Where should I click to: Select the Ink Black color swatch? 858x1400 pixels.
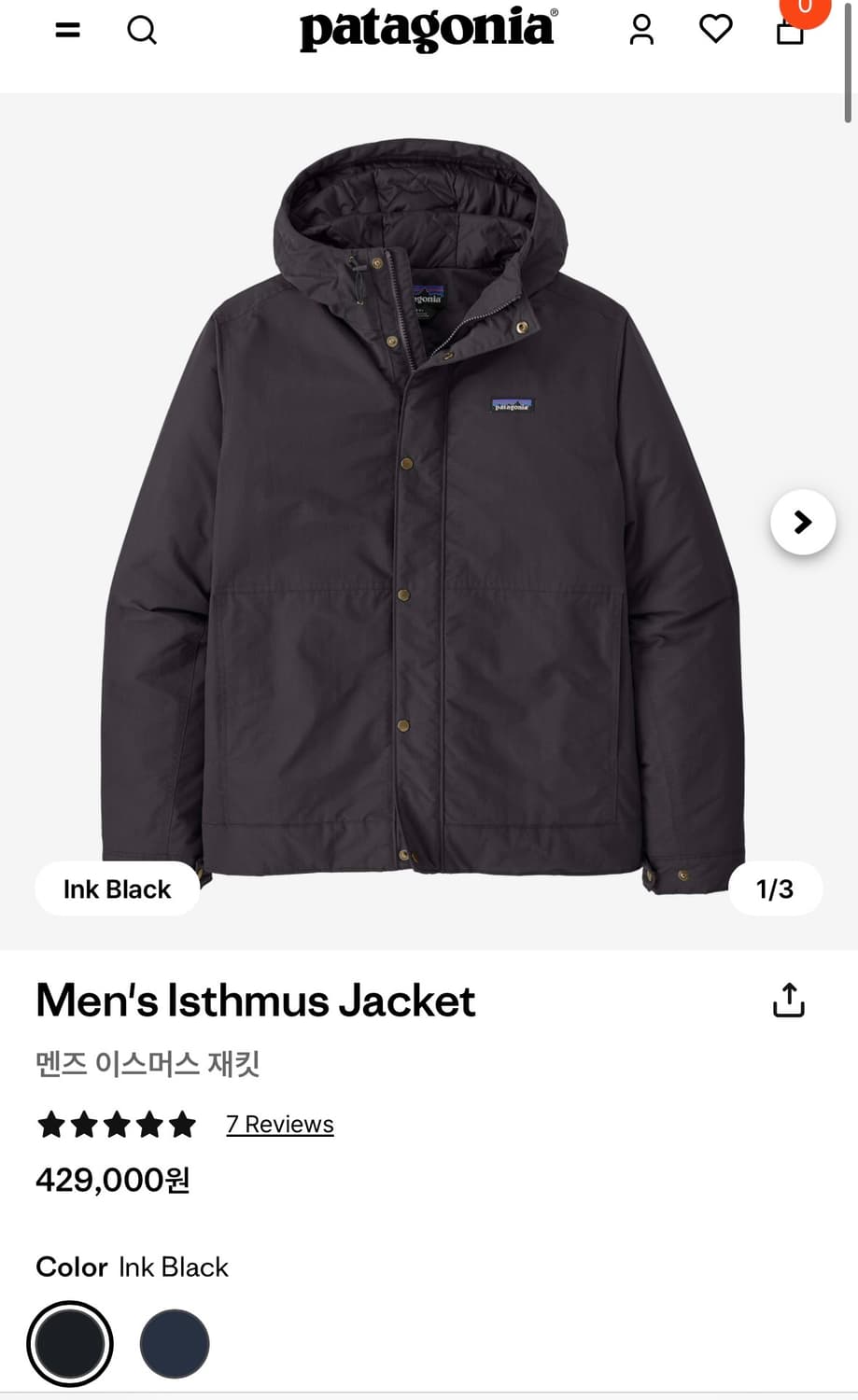click(x=71, y=1343)
